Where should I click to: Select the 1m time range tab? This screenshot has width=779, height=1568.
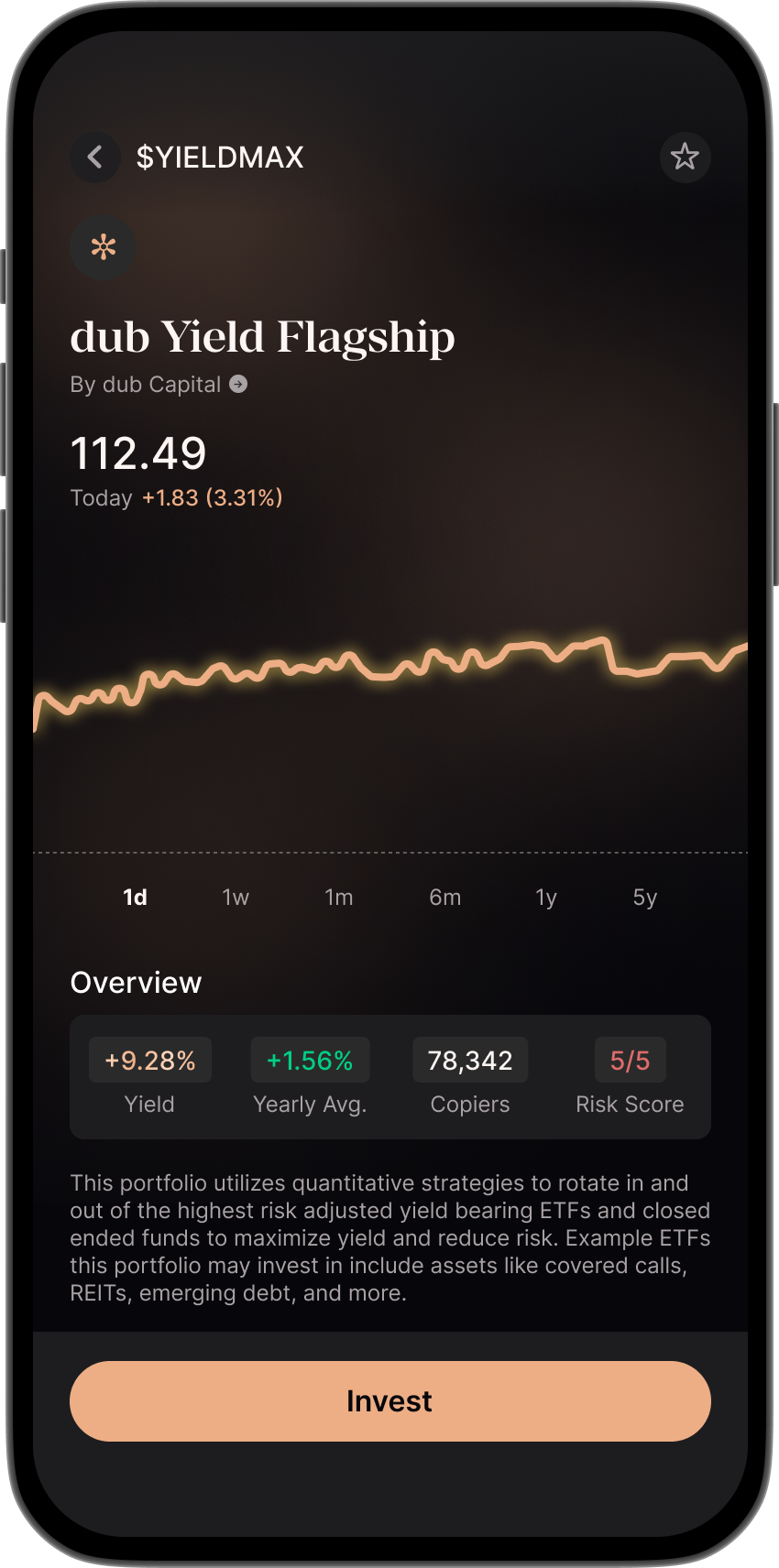[339, 898]
